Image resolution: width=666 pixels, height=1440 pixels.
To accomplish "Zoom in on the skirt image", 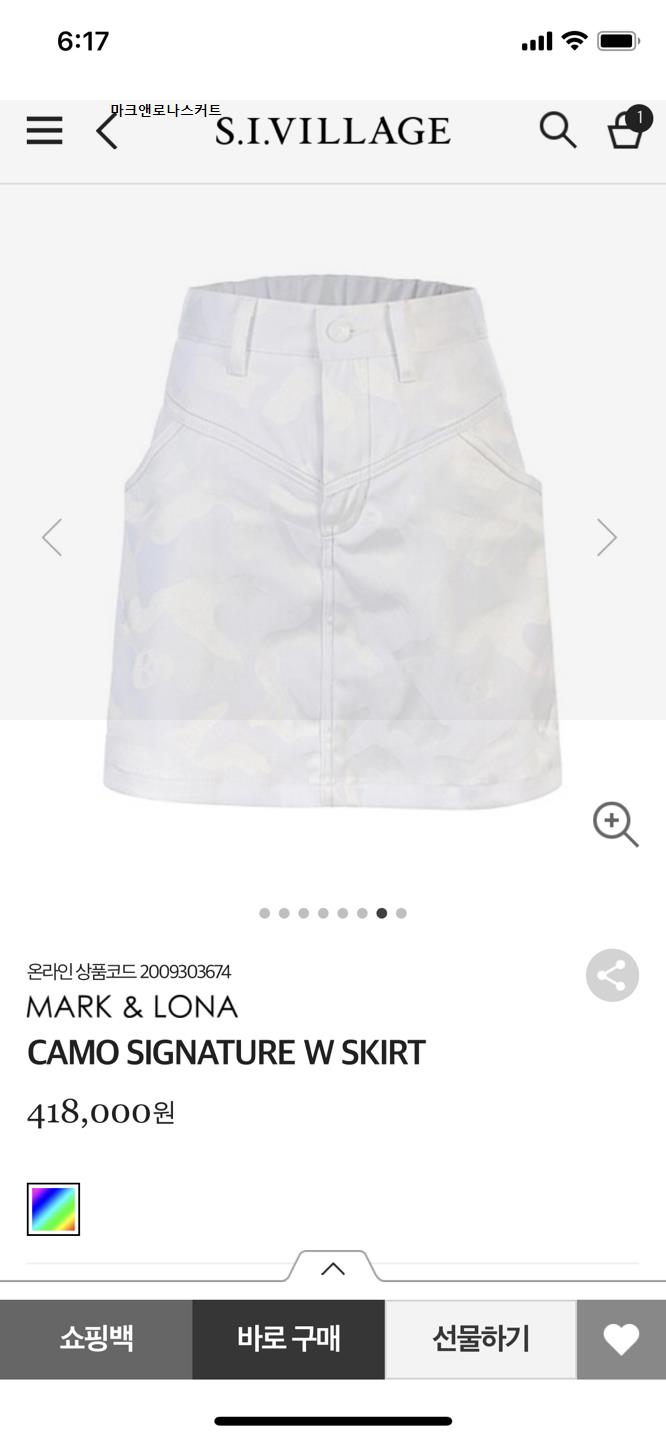I will coord(615,825).
